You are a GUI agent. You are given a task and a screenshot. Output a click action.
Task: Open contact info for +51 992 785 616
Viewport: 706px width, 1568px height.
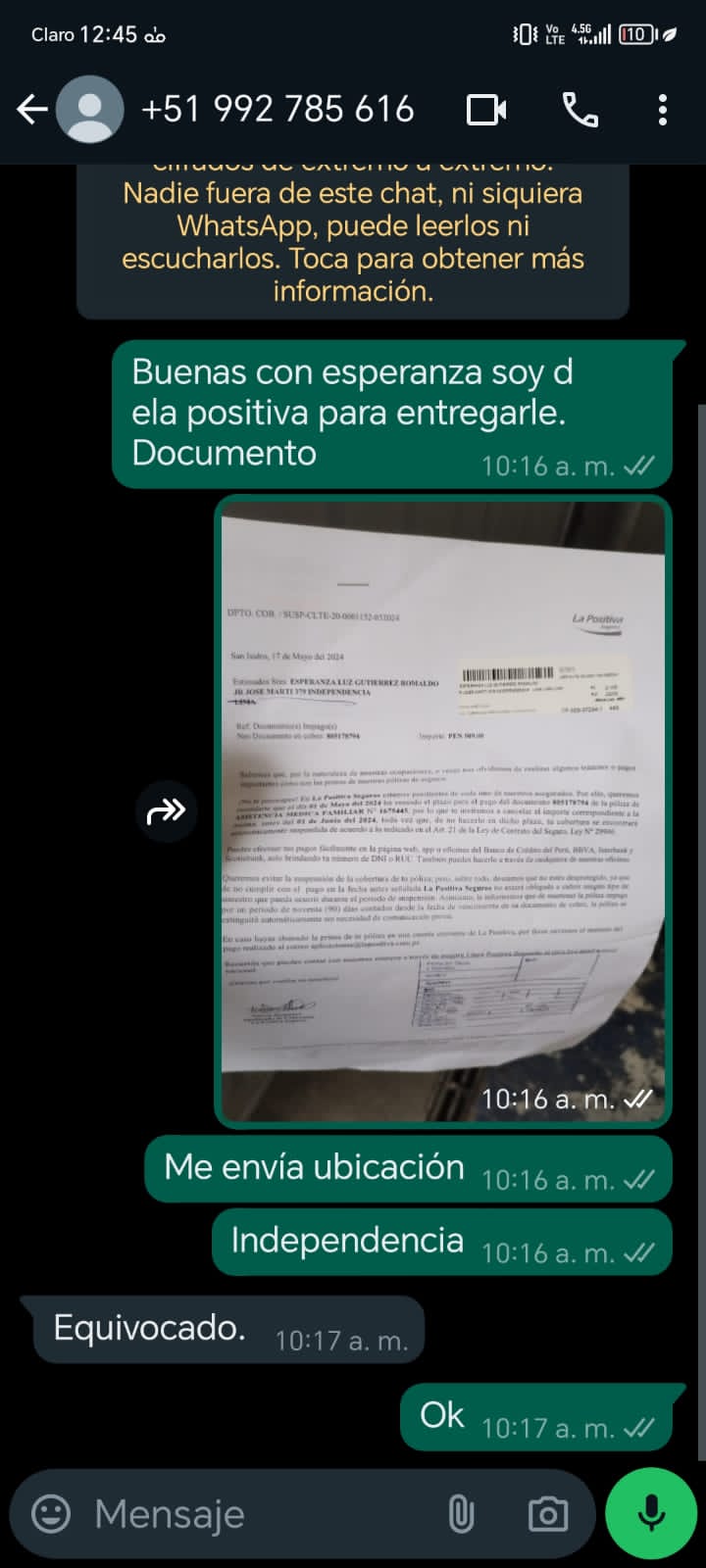coord(277,110)
